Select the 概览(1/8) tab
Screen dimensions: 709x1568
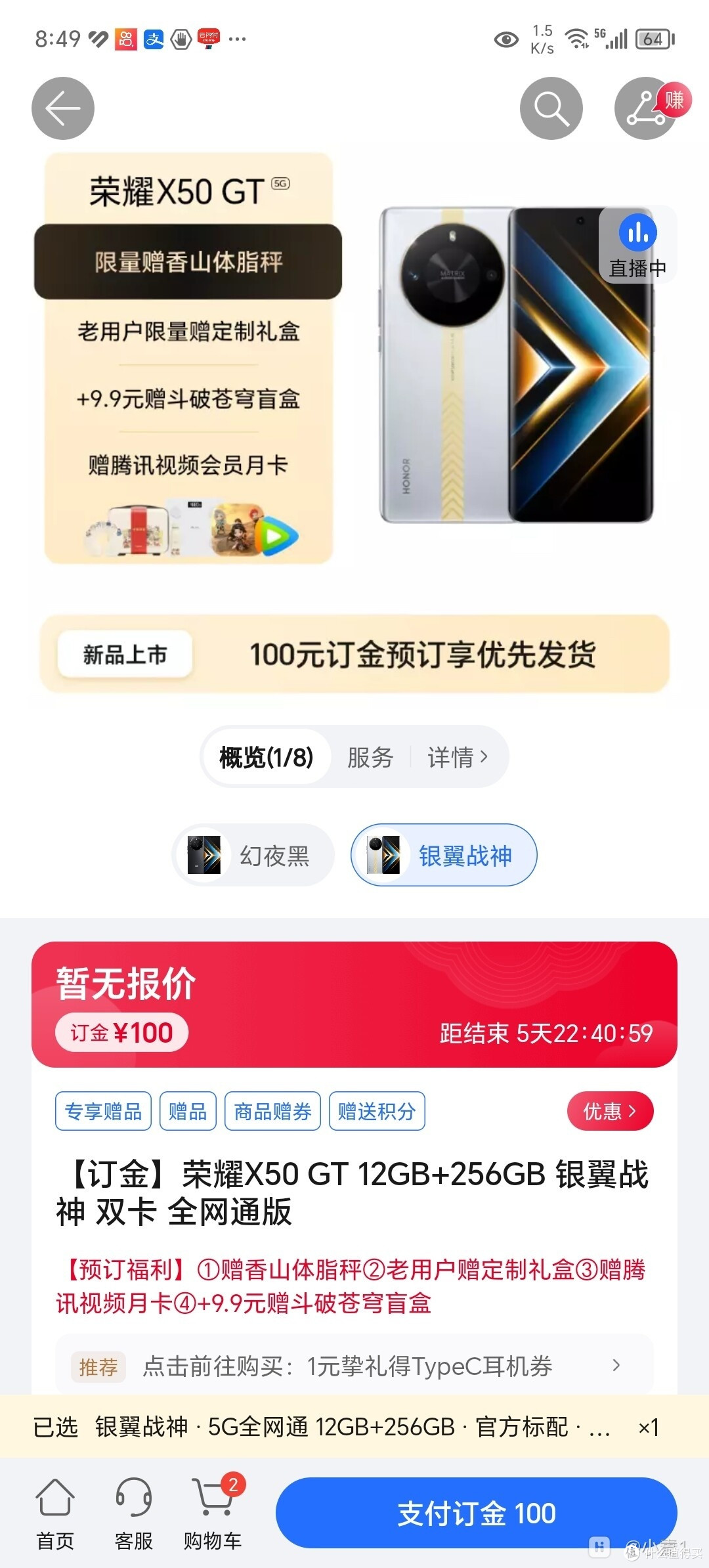tap(266, 756)
